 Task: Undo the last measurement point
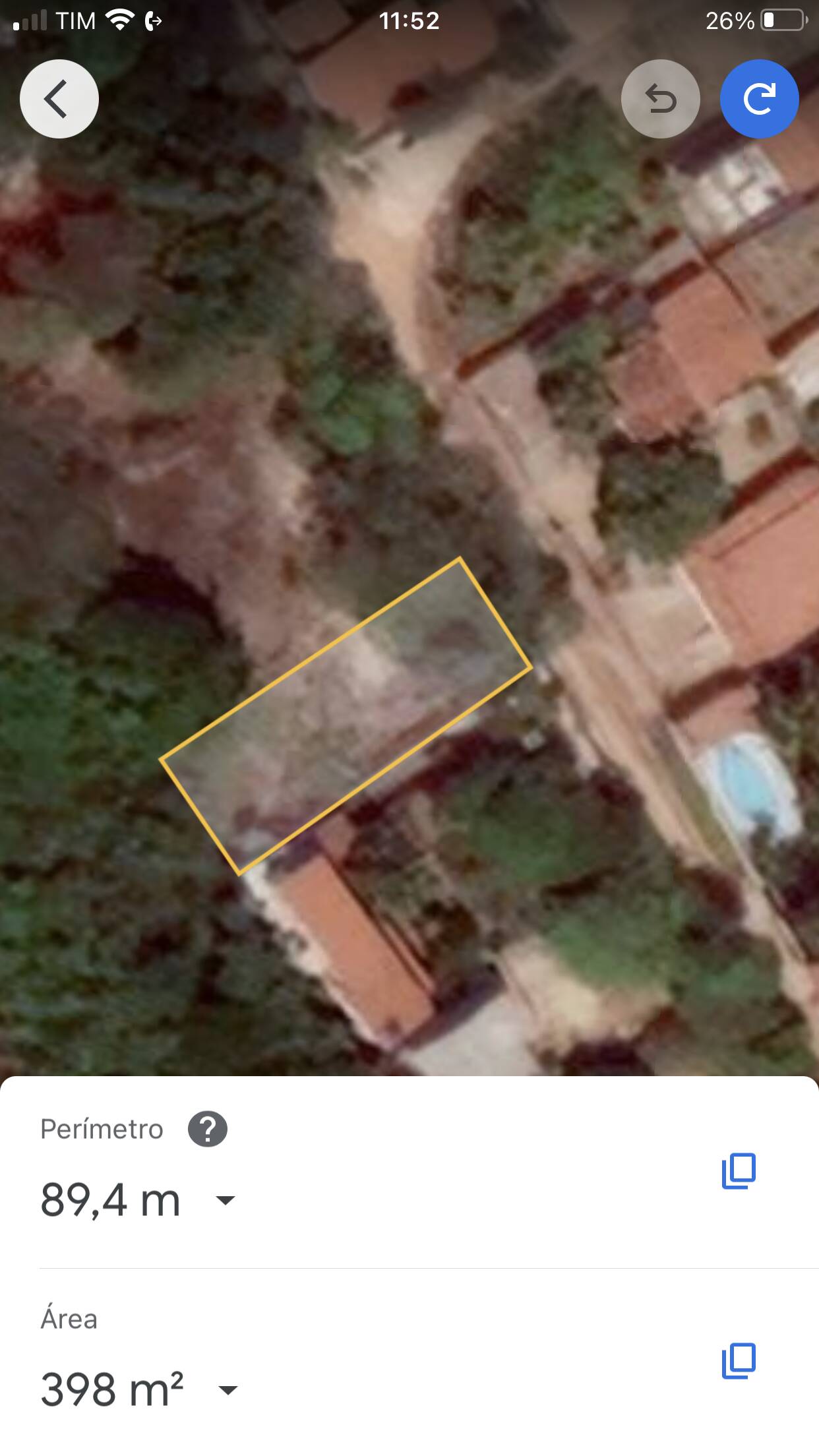pyautogui.click(x=661, y=99)
